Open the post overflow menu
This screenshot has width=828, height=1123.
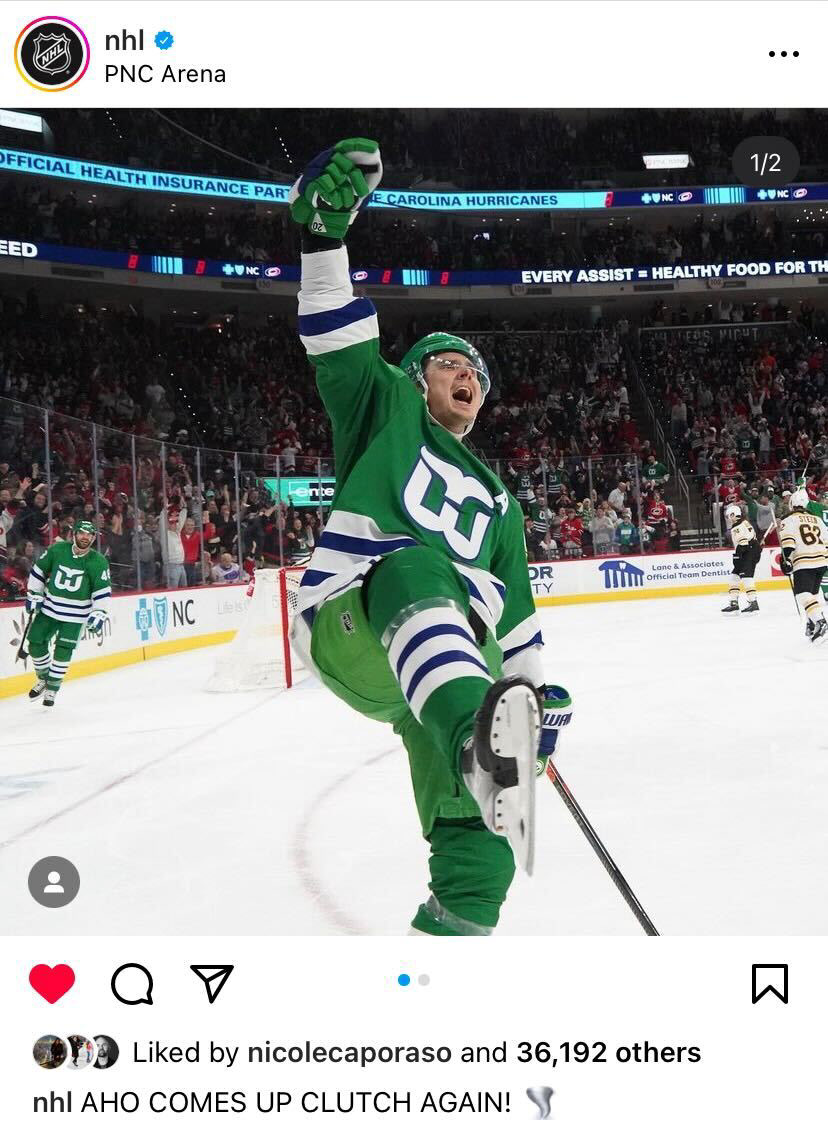coord(783,54)
